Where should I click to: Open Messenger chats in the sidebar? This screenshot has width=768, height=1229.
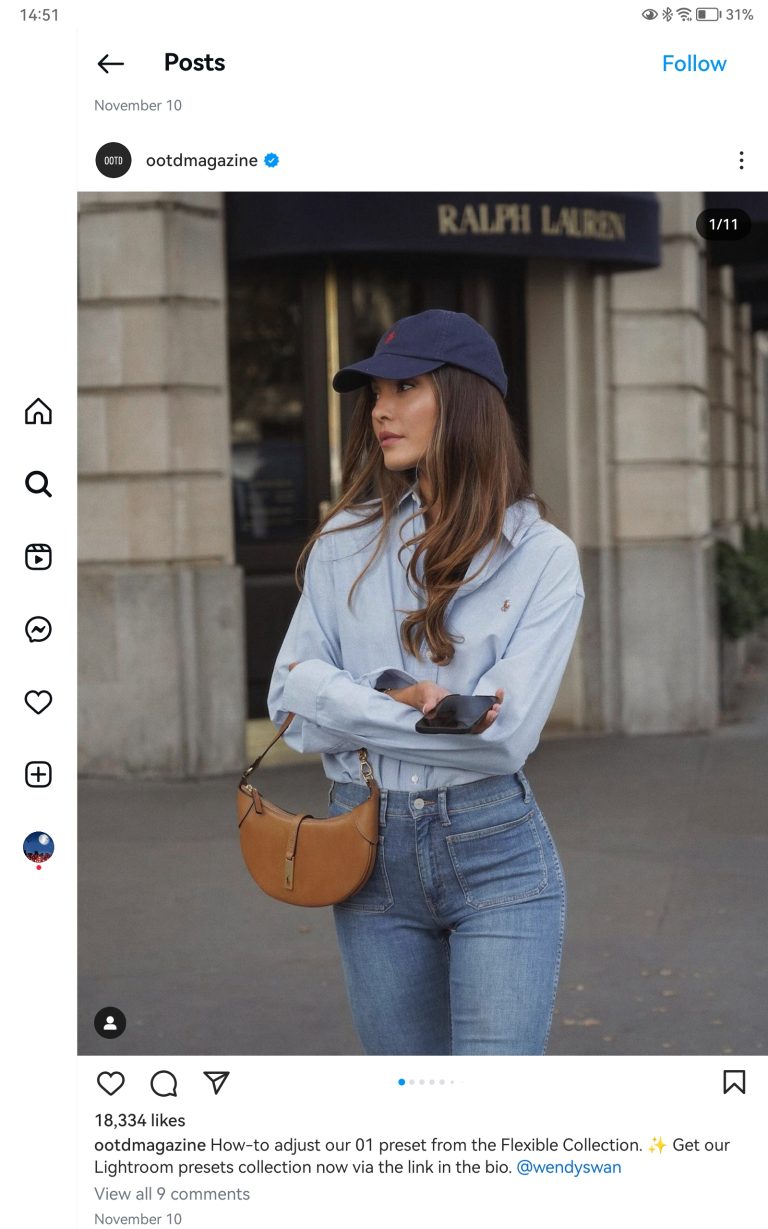click(x=38, y=629)
